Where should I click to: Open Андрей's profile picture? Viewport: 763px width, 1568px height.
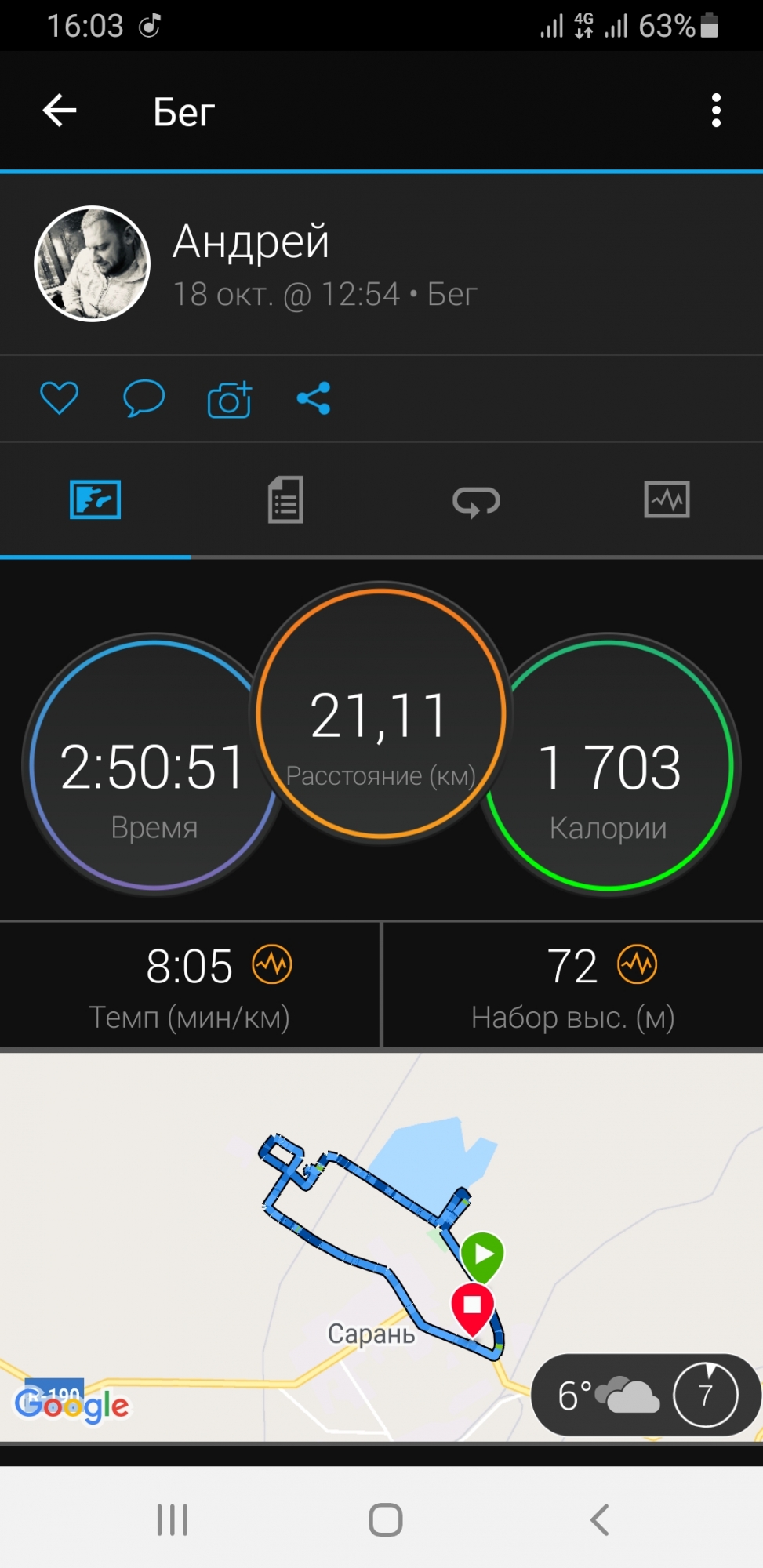pos(93,264)
